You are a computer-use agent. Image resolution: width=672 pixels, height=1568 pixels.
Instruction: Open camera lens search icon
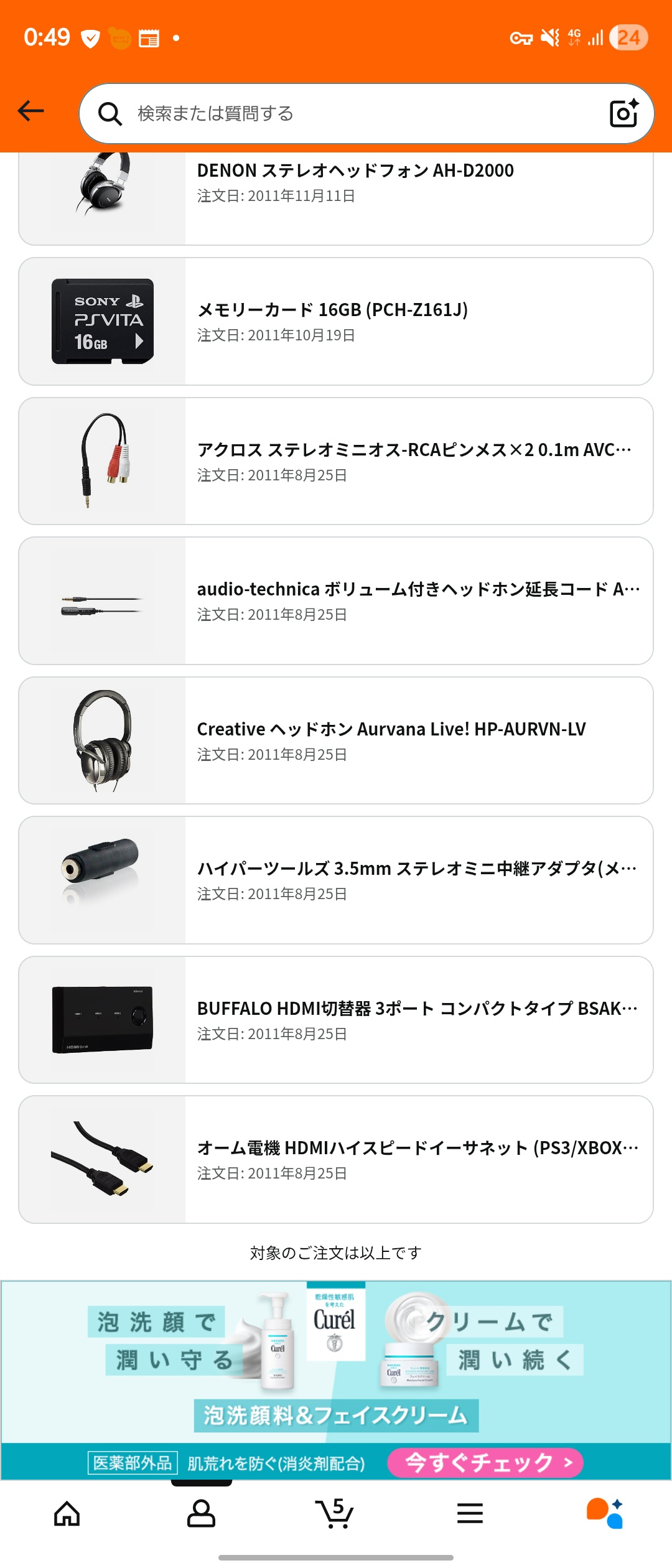click(624, 113)
